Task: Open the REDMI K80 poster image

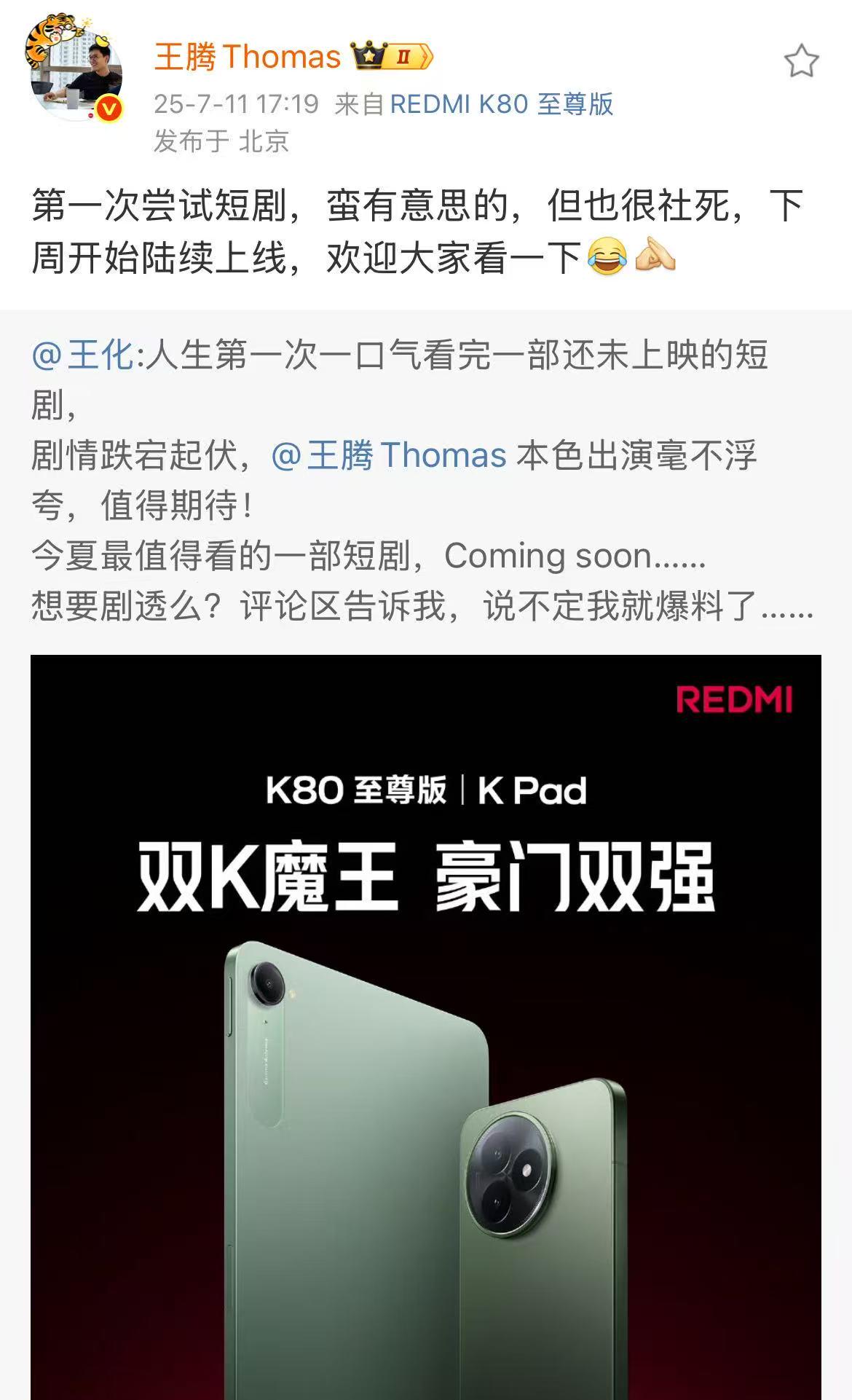Action: coord(426,1027)
